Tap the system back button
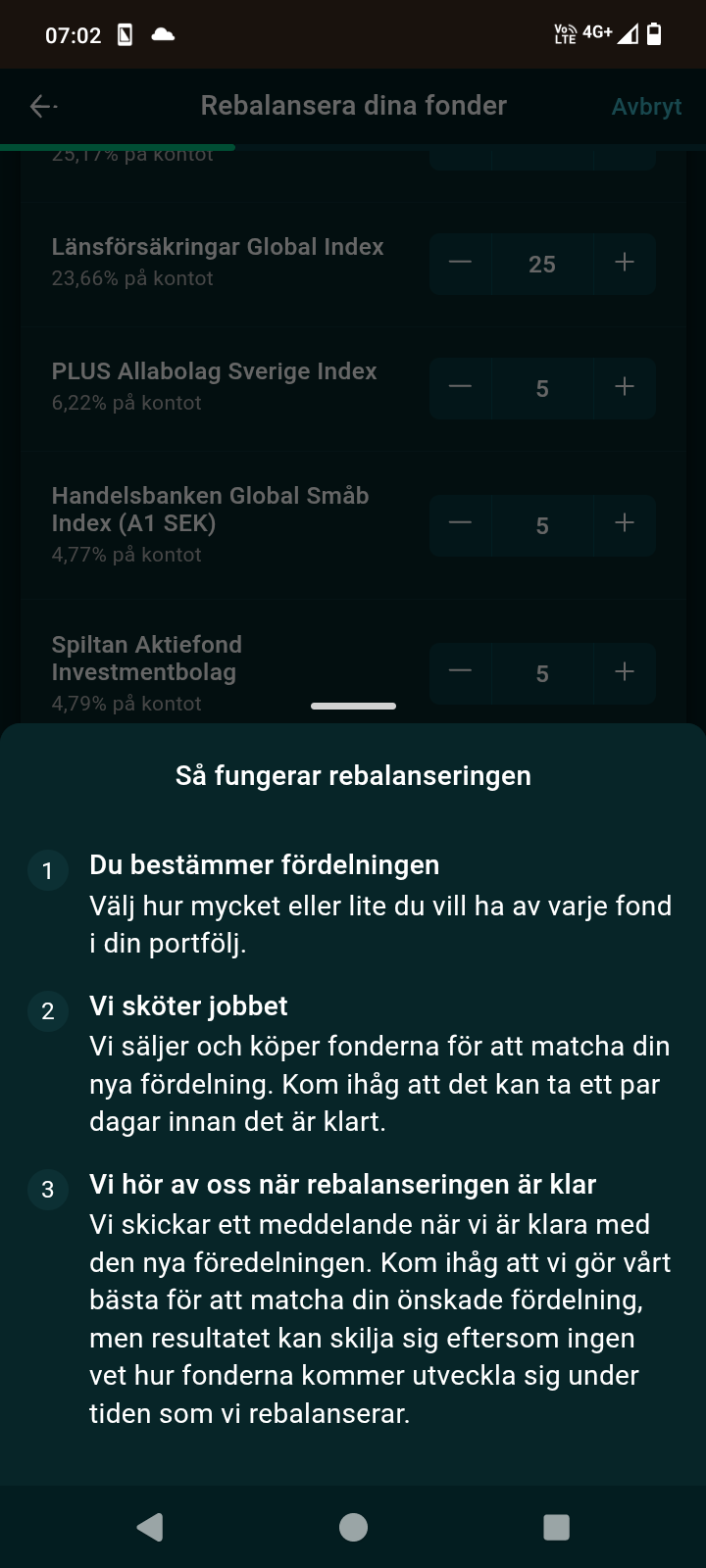The image size is (706, 1568). 150,1527
